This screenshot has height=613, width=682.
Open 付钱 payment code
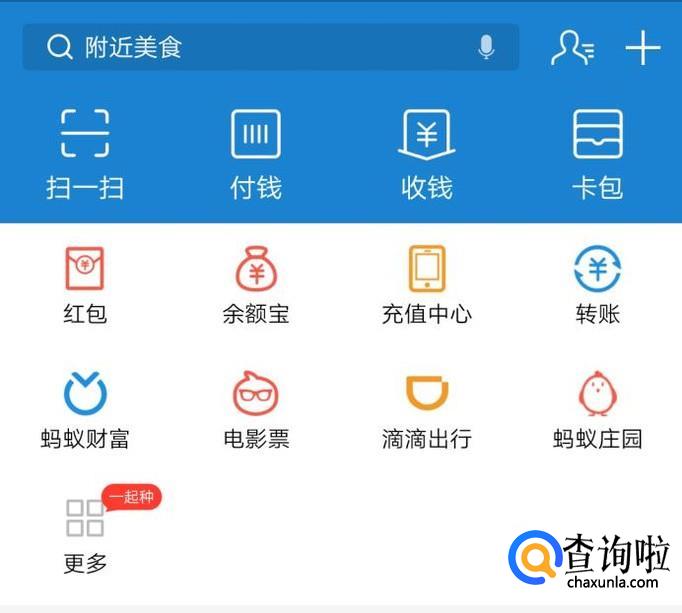(x=256, y=154)
